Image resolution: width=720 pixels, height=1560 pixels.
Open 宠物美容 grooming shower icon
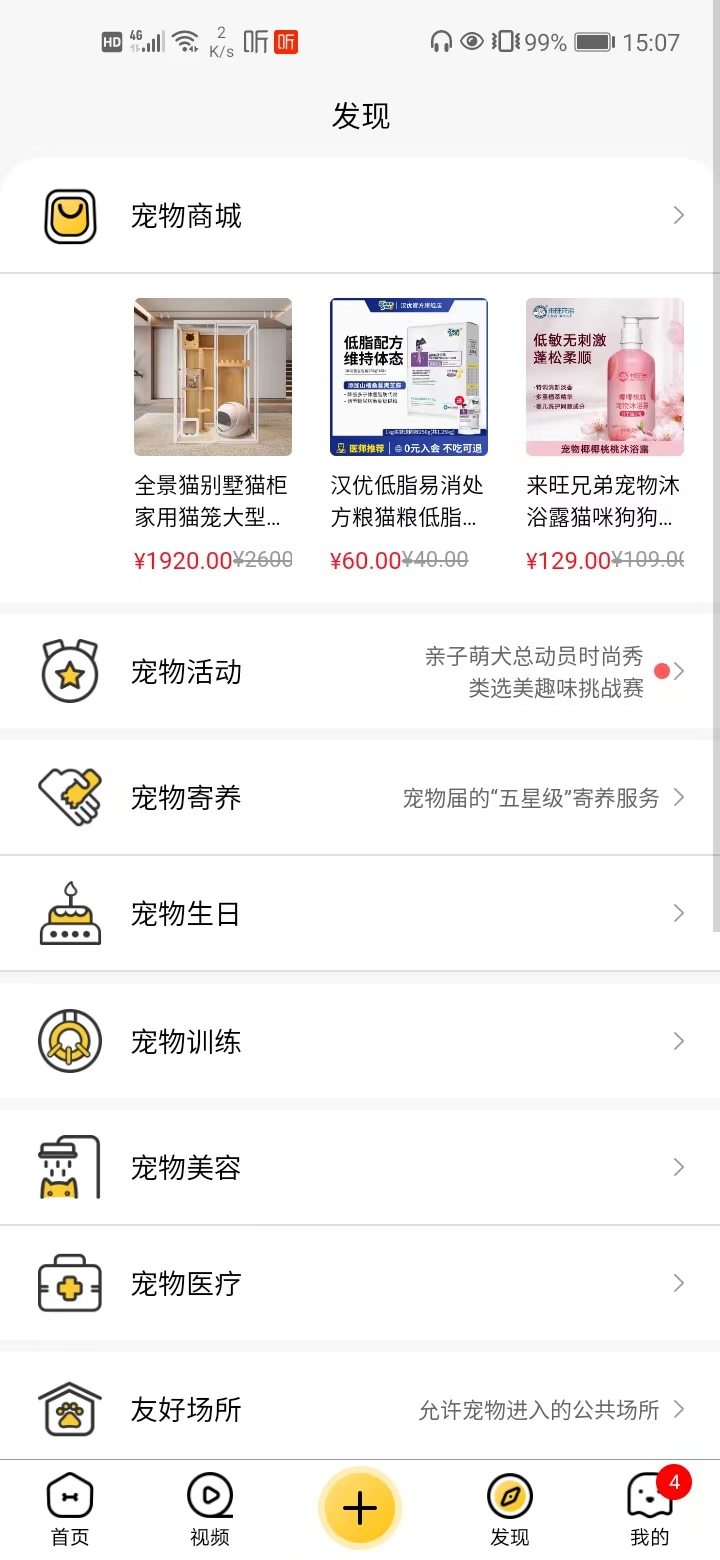click(69, 1166)
